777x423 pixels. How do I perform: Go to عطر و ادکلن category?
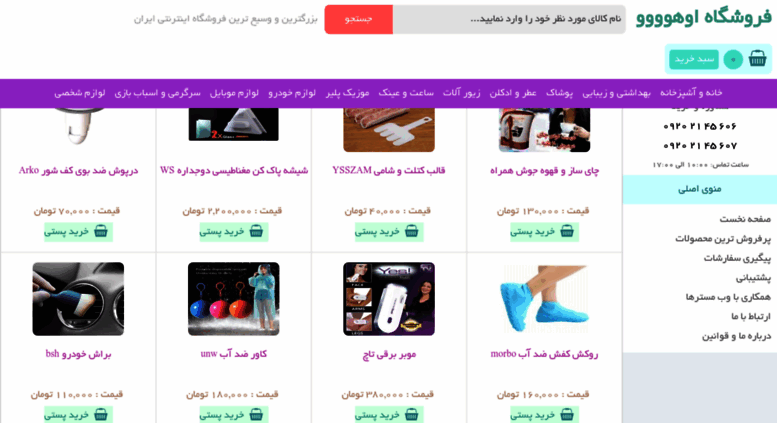pos(513,93)
